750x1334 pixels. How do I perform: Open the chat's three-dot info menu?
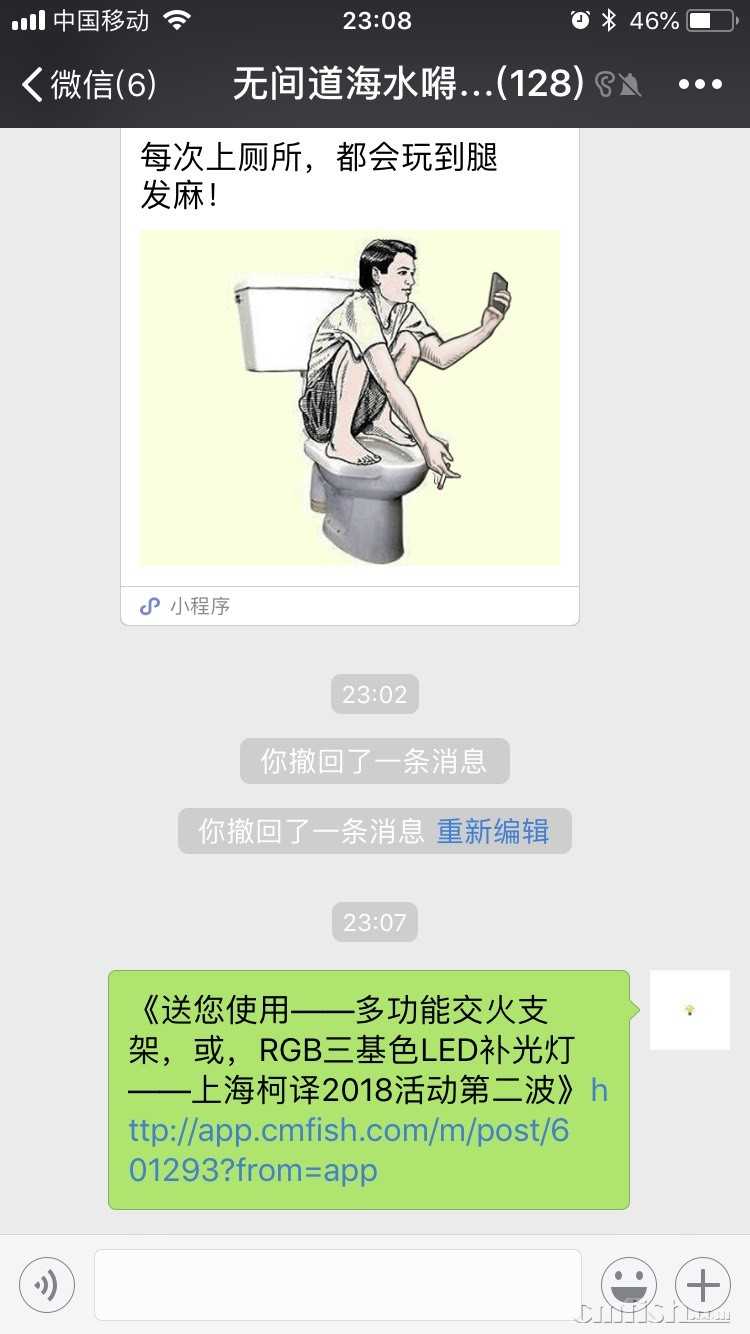click(x=699, y=85)
